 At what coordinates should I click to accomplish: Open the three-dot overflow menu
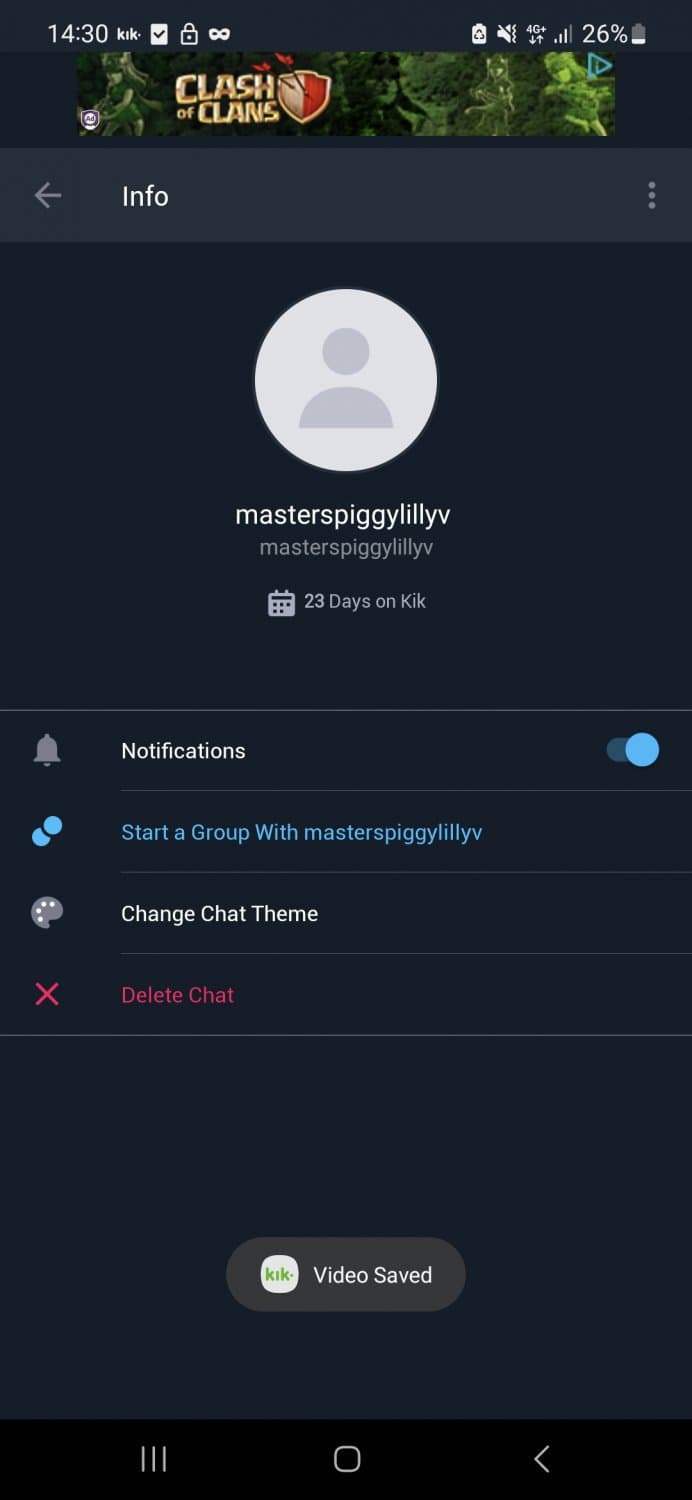[x=651, y=195]
